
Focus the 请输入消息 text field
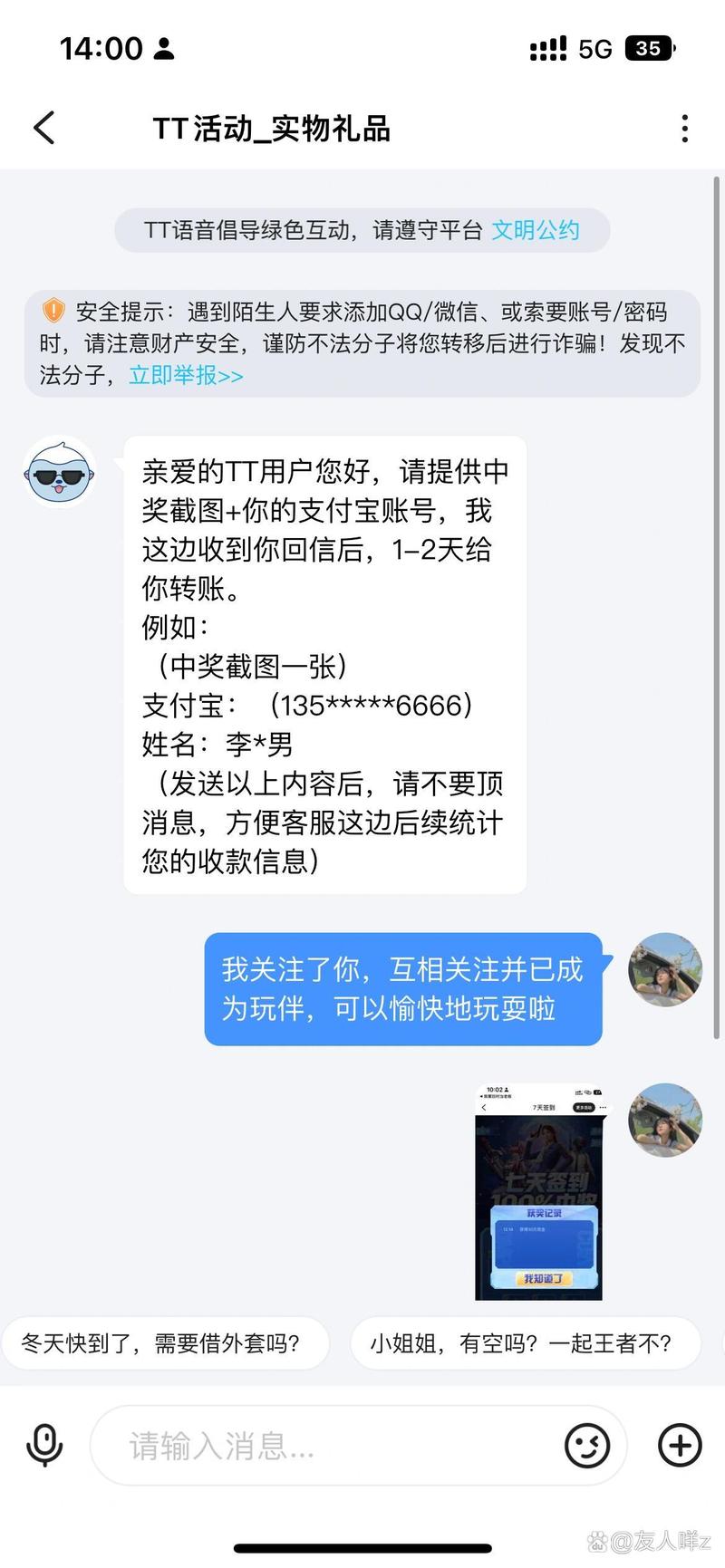pos(326,1446)
